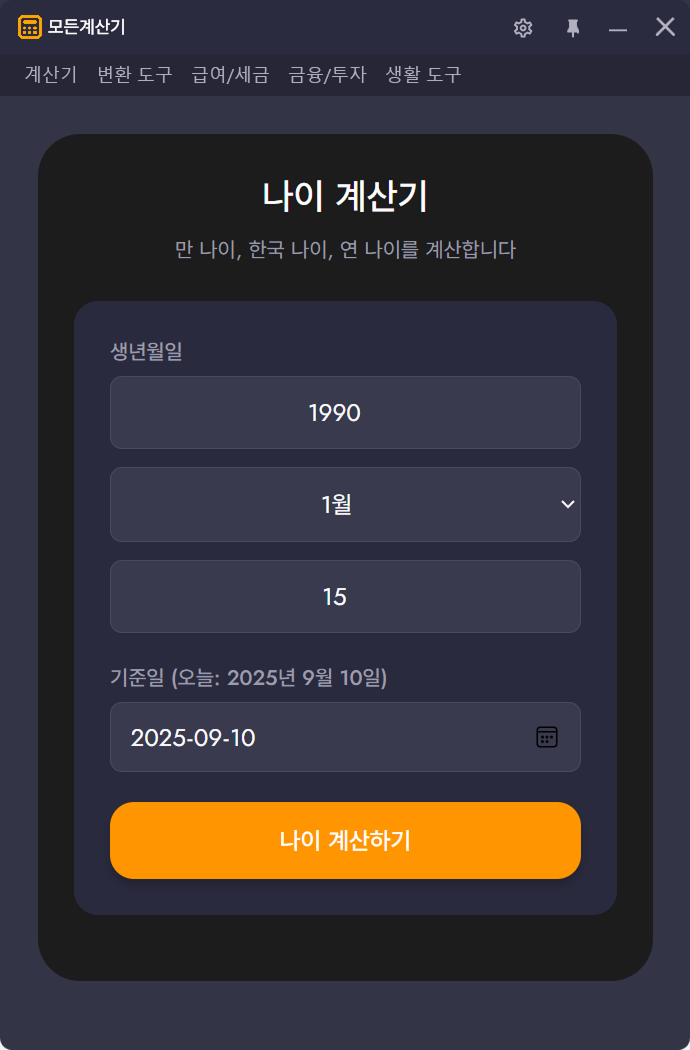
Task: Open the 금융/투자 menu
Action: [x=327, y=75]
